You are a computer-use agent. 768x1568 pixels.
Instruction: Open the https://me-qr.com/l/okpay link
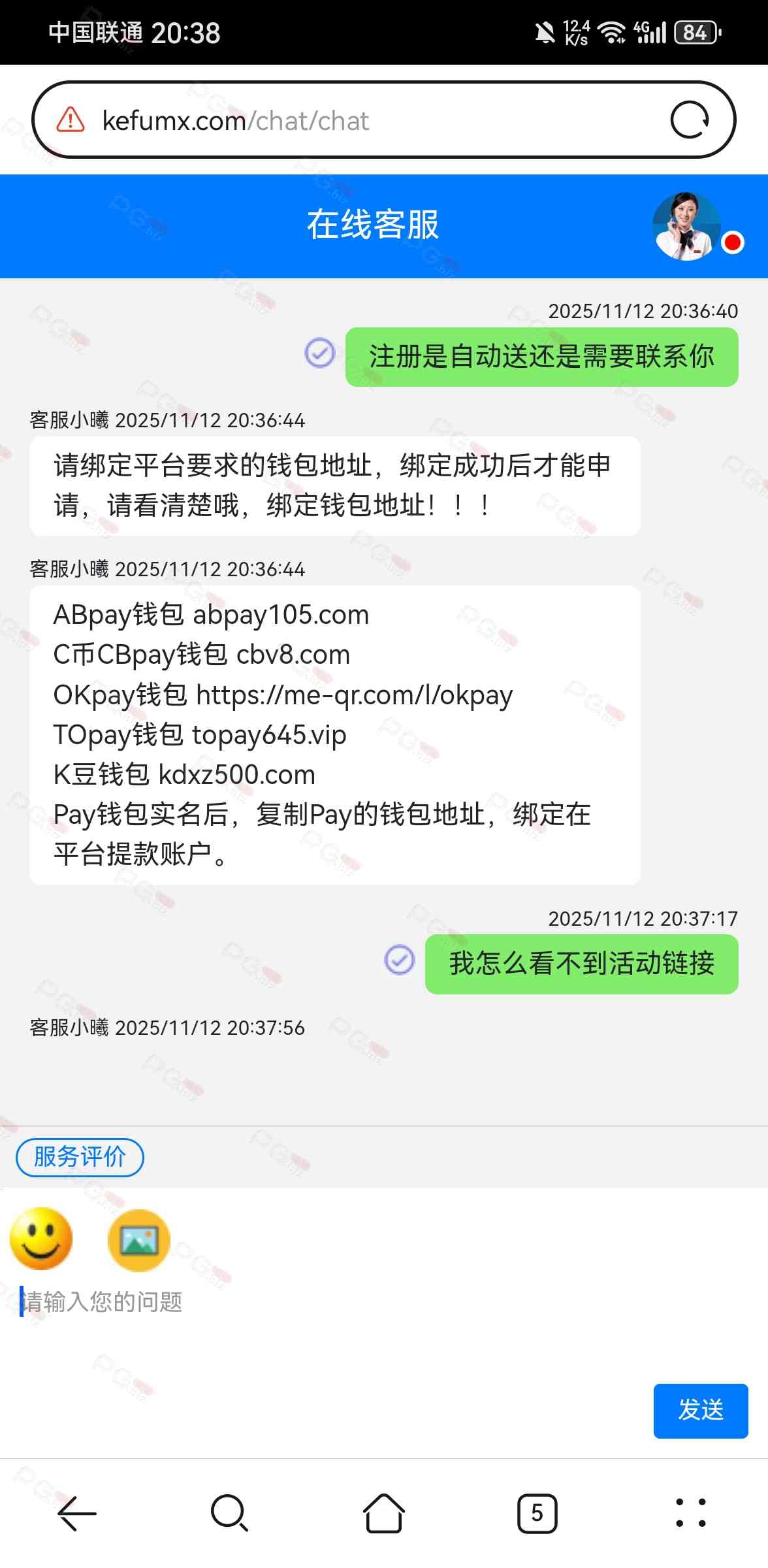(x=354, y=695)
